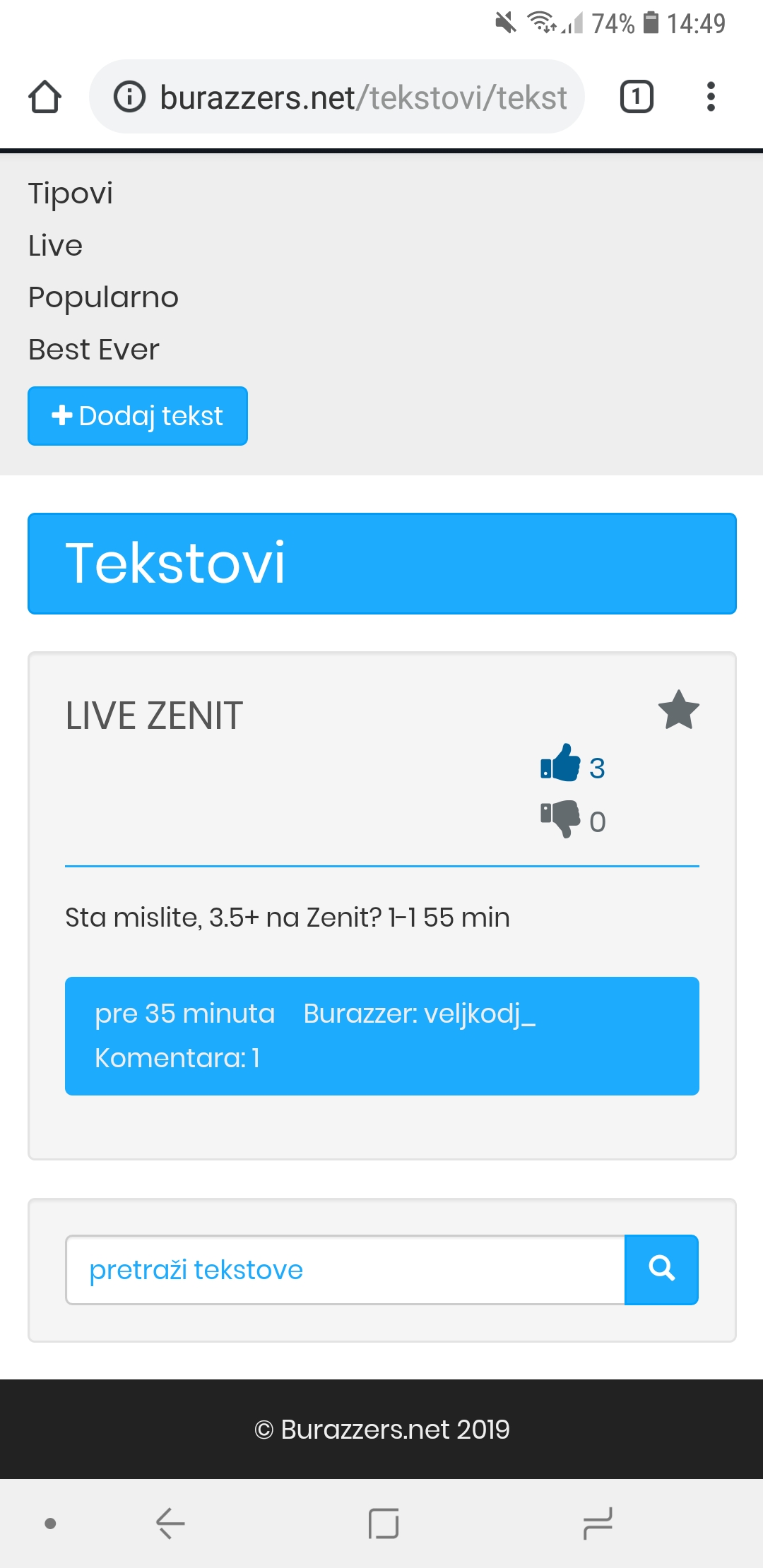Screen dimensions: 763x1568
Task: Open the system recent apps view
Action: tap(597, 1524)
